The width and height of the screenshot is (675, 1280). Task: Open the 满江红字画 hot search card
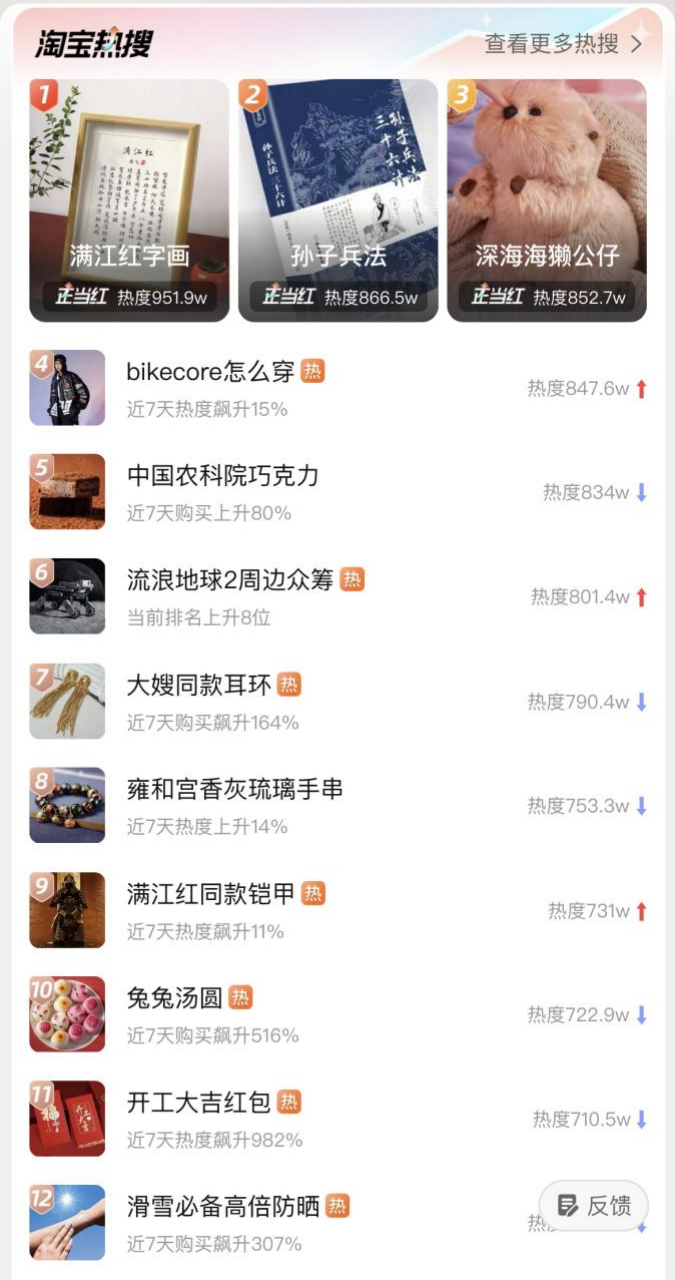pyautogui.click(x=129, y=201)
